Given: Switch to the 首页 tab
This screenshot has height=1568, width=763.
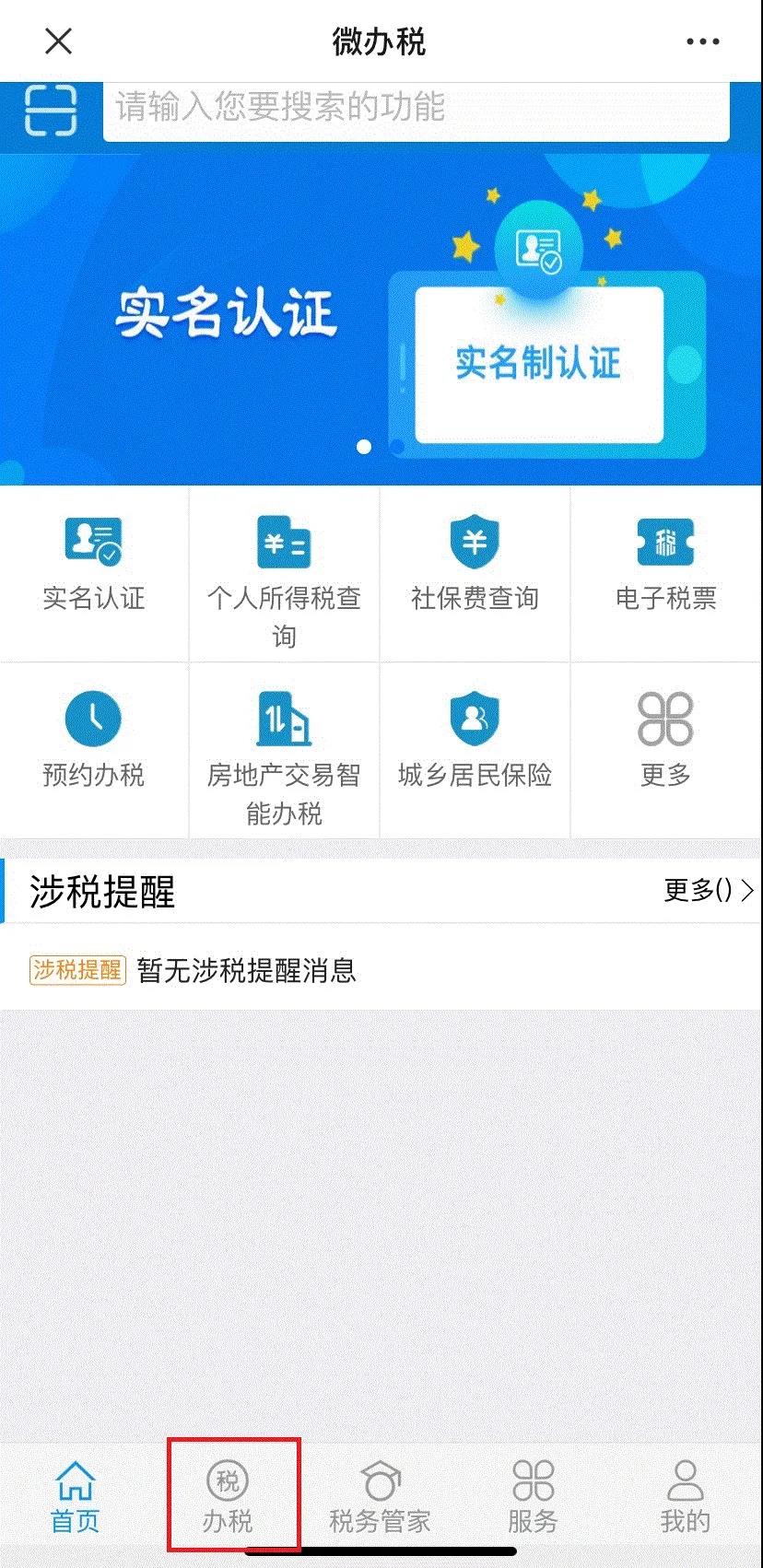Looking at the screenshot, I should point(75,1497).
